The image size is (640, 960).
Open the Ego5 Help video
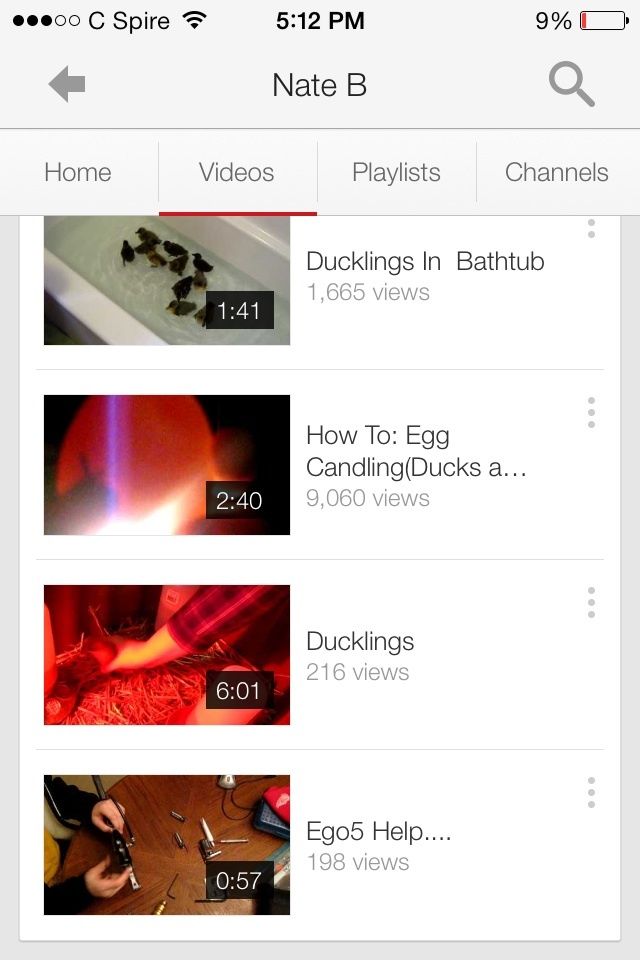(x=167, y=845)
